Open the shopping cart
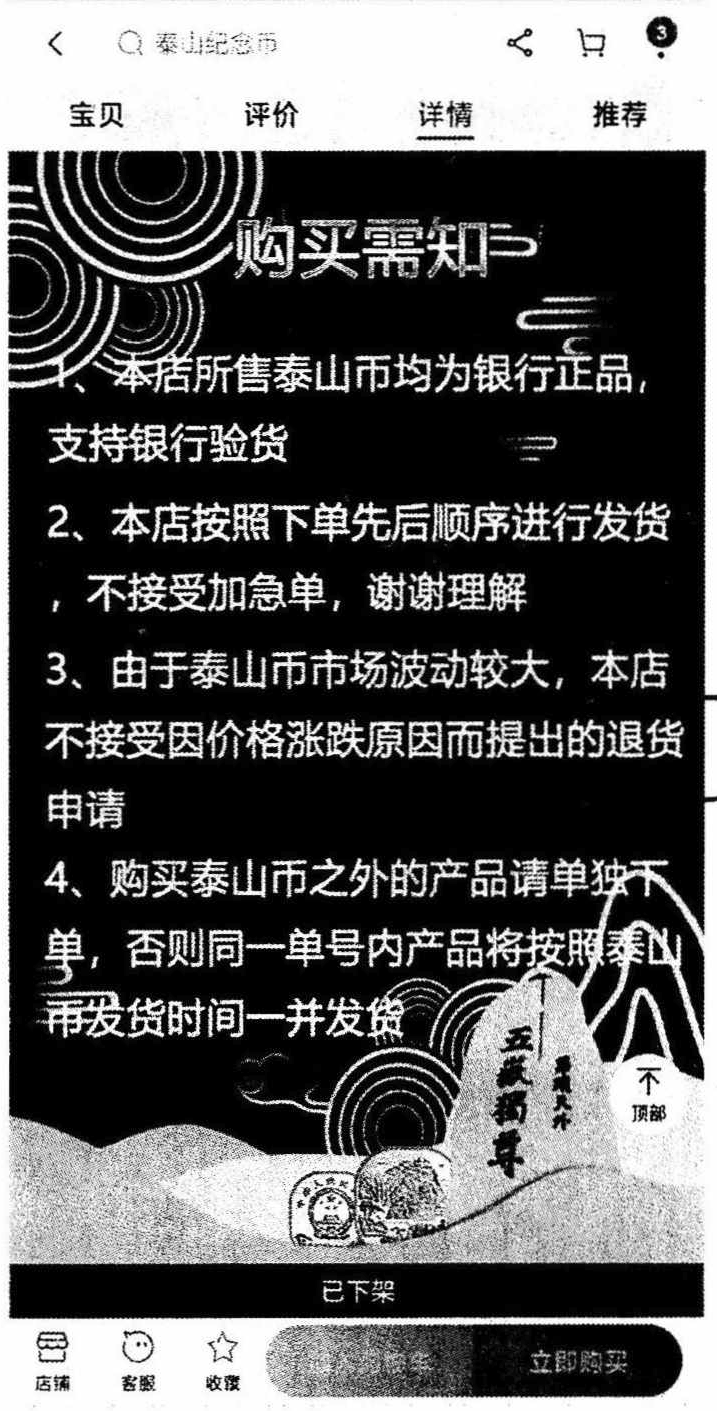717x1411 pixels. click(592, 43)
